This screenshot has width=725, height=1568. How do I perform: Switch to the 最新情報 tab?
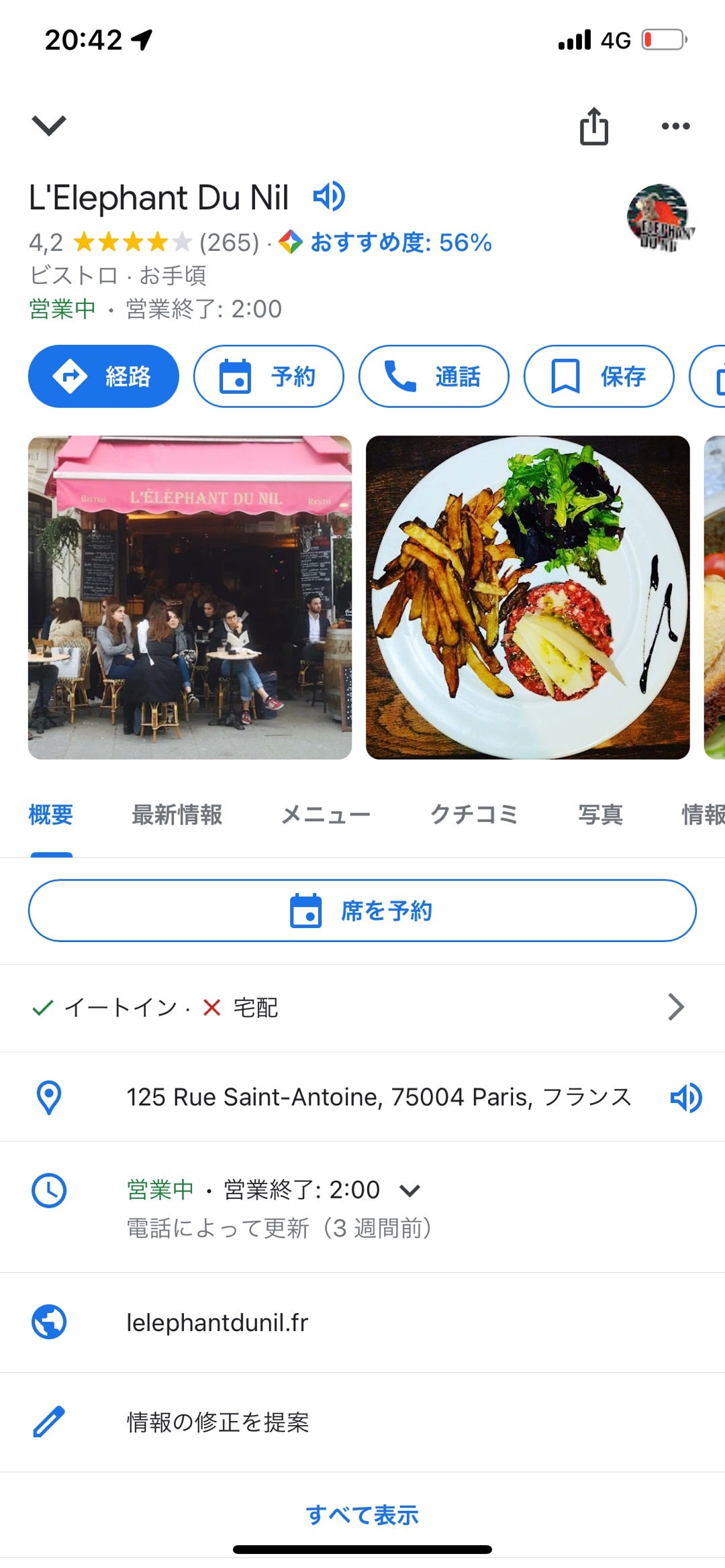177,815
